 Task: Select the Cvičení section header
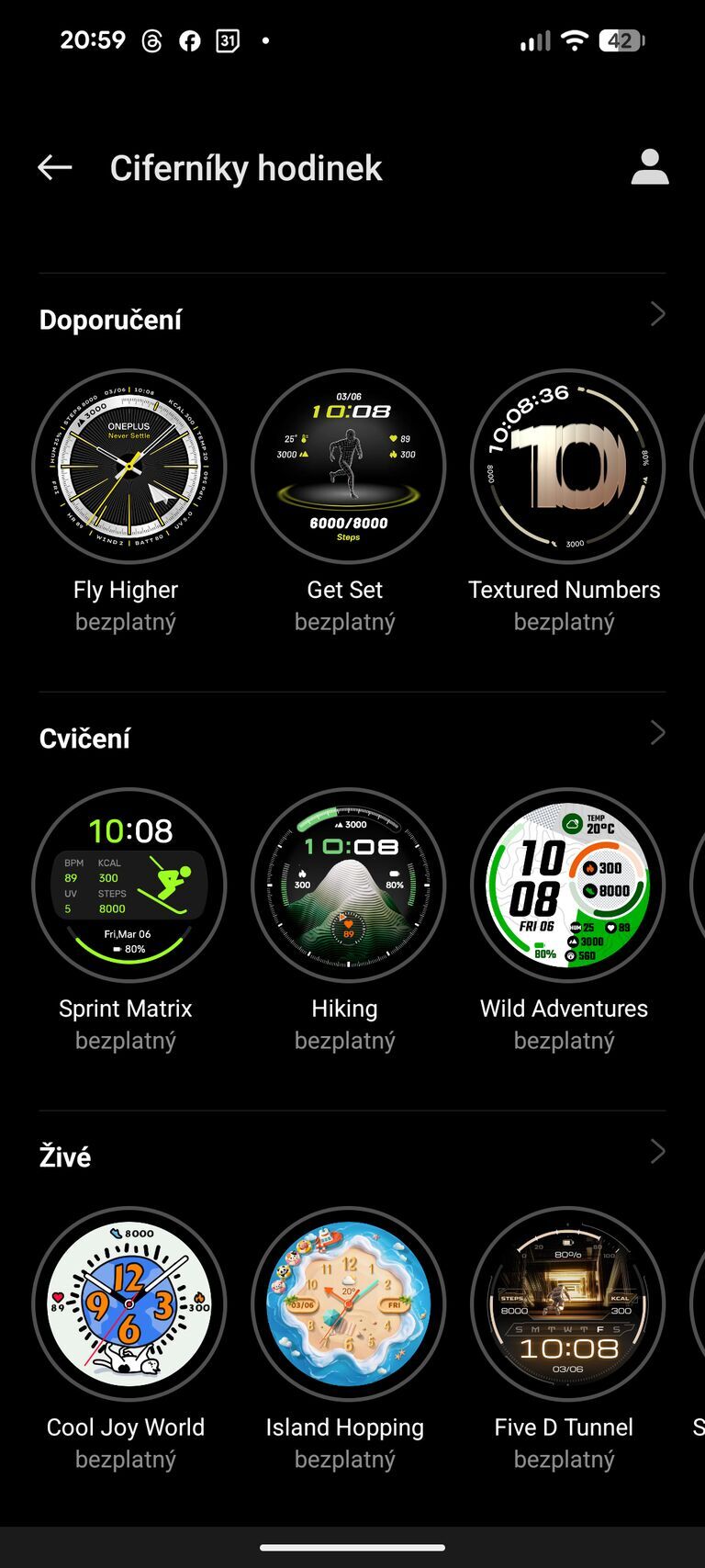(x=84, y=738)
